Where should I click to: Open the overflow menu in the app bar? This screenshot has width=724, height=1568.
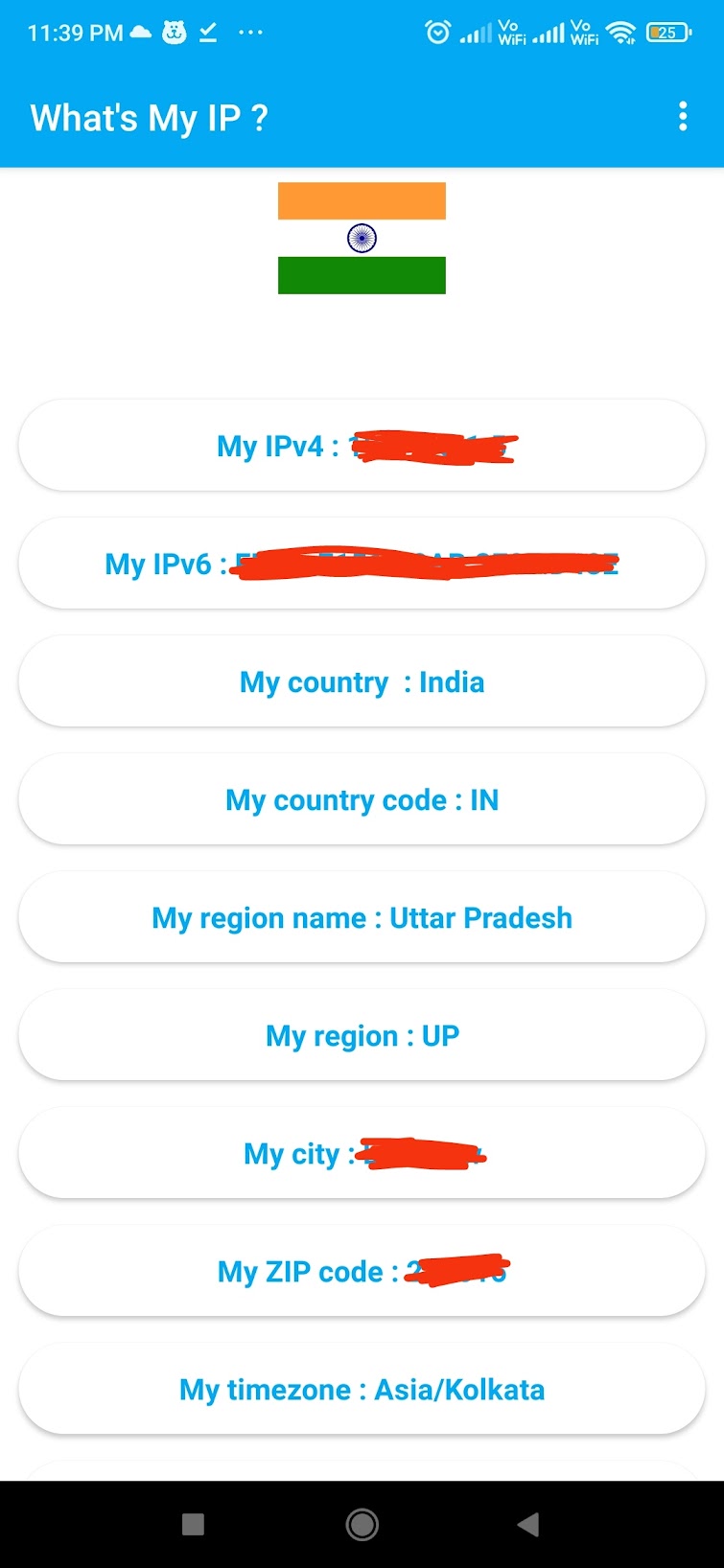(x=683, y=117)
